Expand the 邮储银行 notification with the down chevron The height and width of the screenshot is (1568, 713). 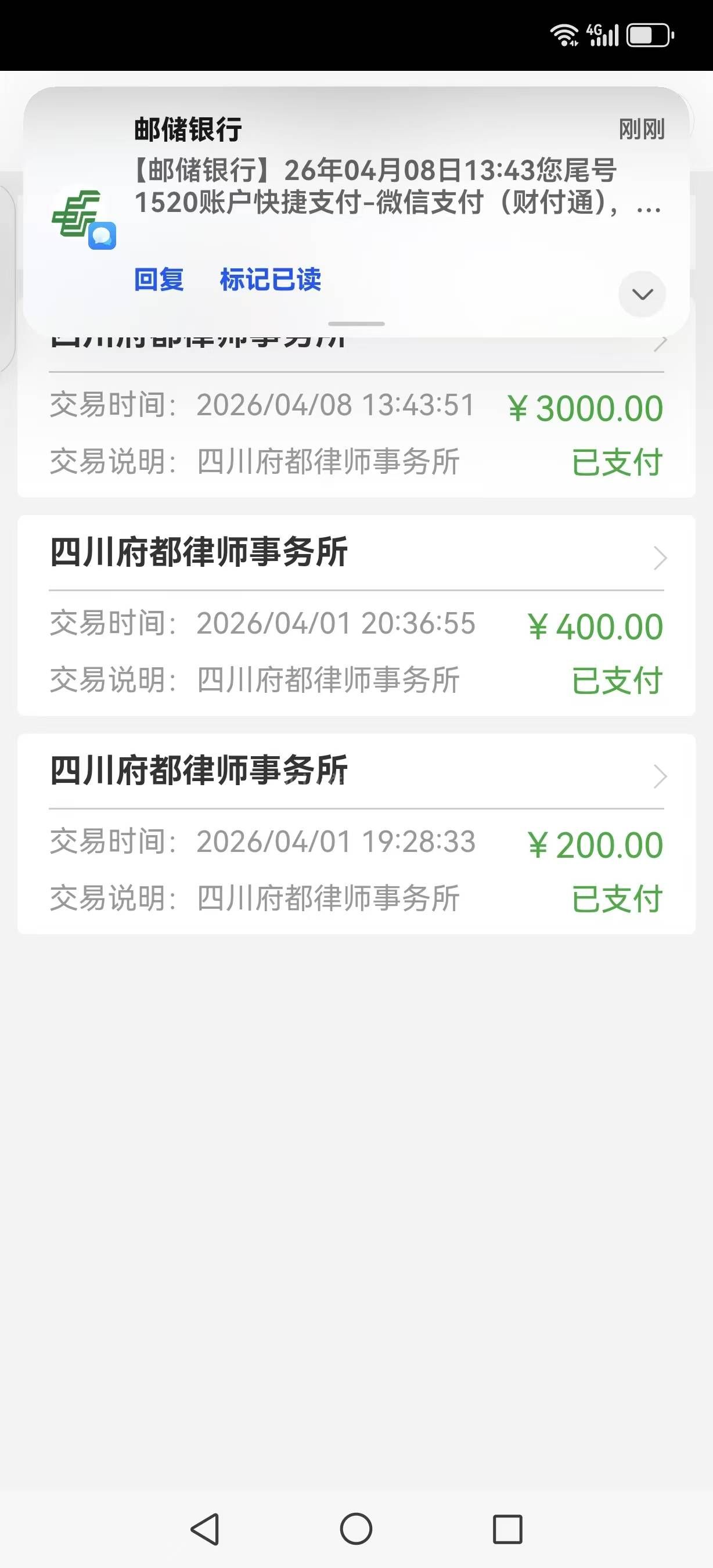click(642, 294)
